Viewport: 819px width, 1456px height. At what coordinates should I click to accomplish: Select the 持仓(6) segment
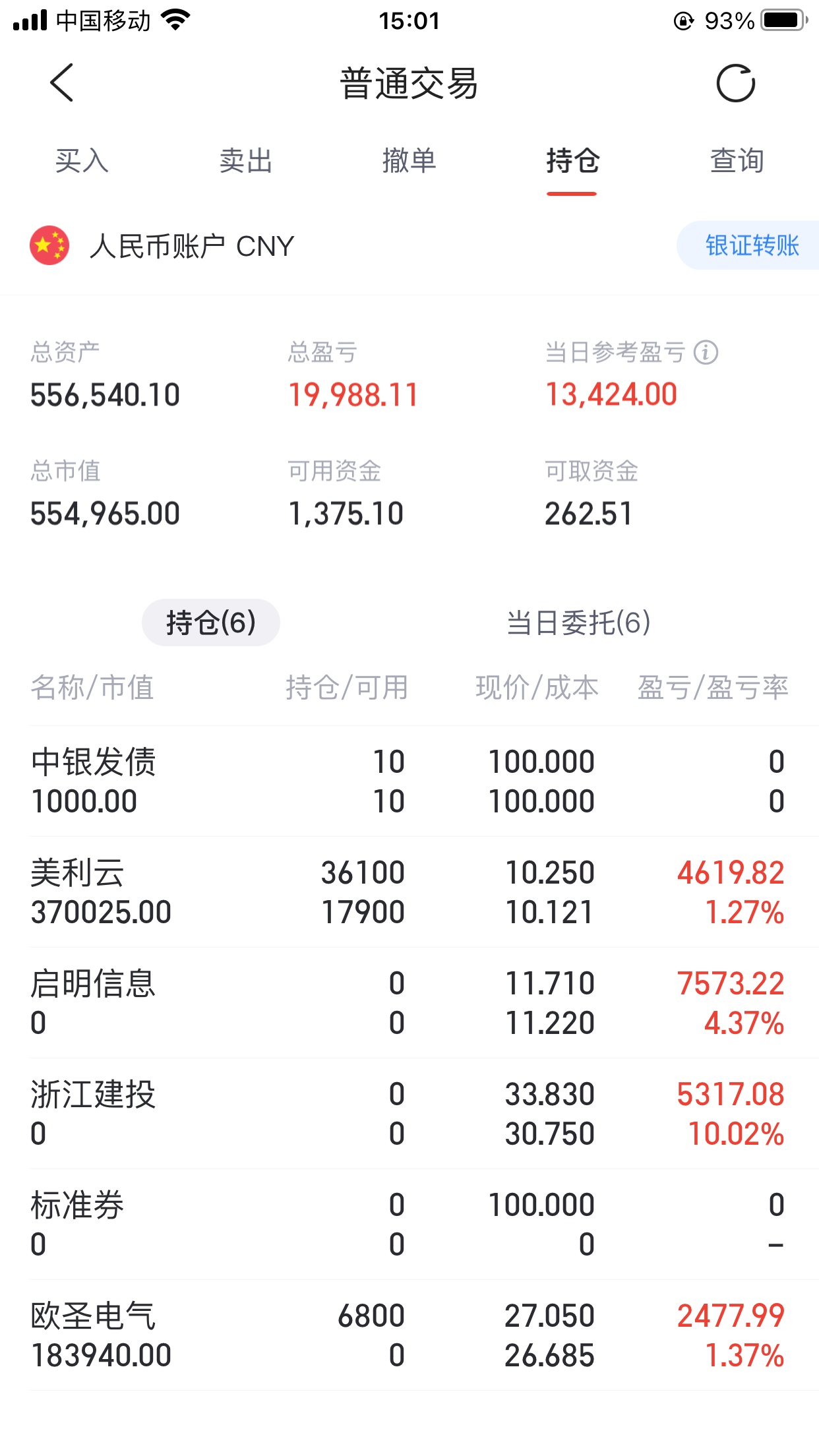[x=211, y=622]
